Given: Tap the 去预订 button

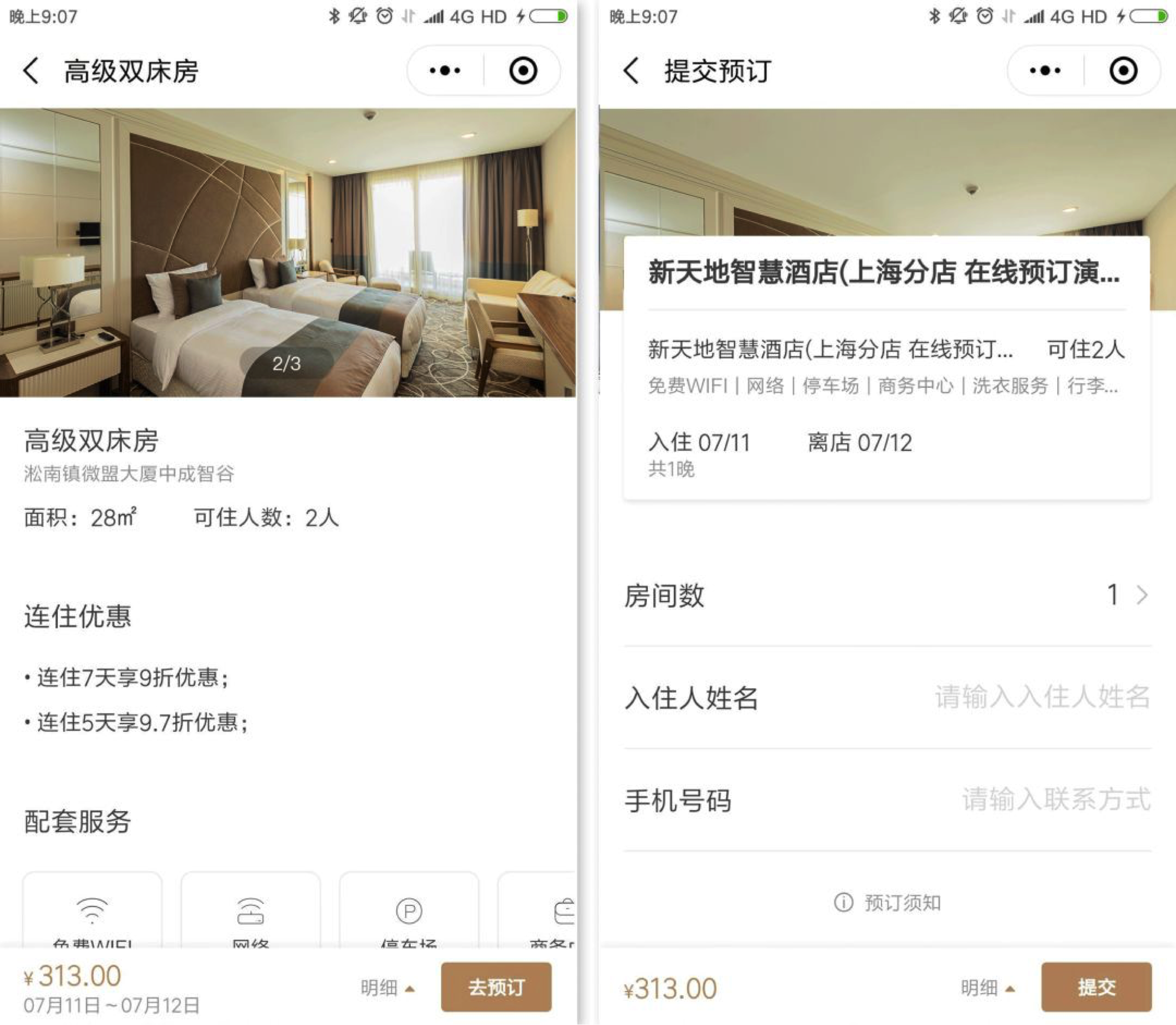Looking at the screenshot, I should click(x=496, y=987).
